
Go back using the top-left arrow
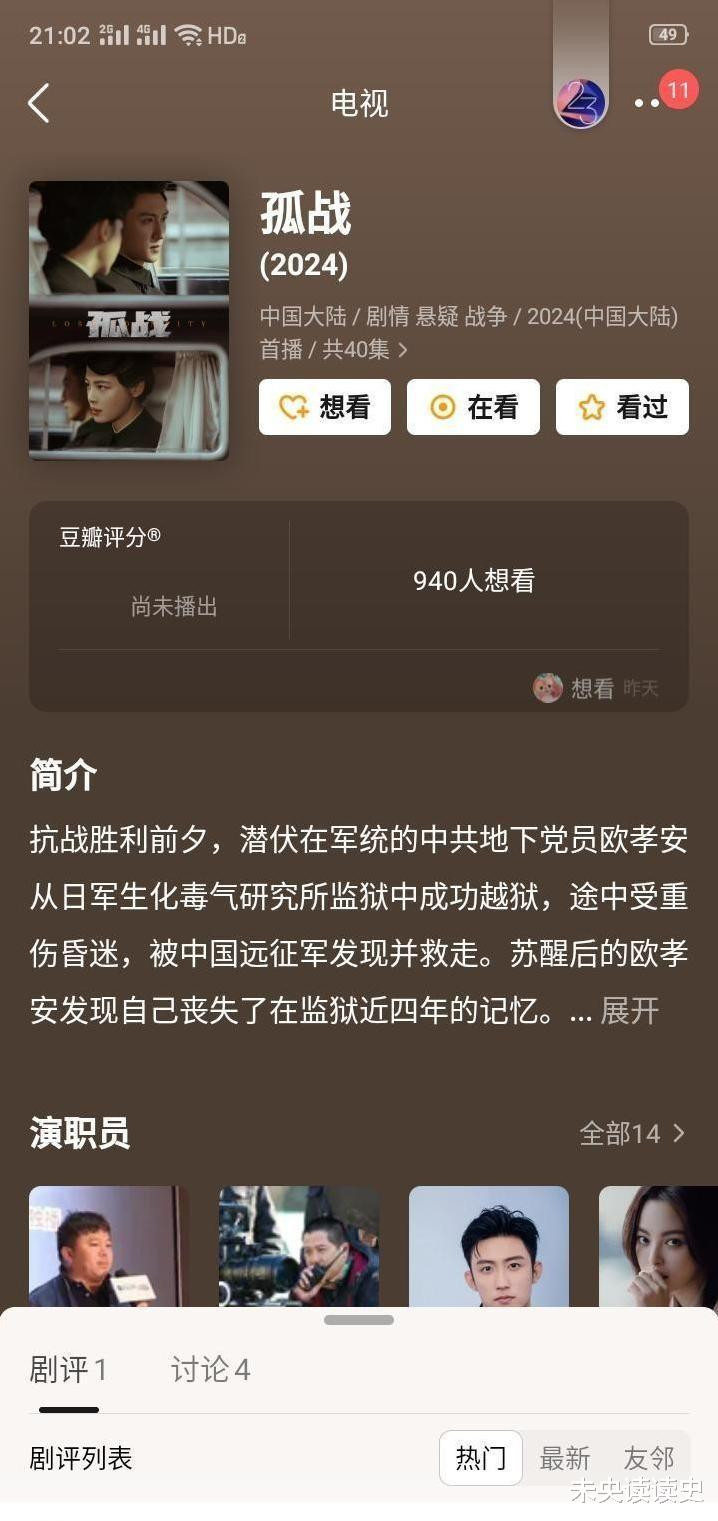(x=39, y=103)
